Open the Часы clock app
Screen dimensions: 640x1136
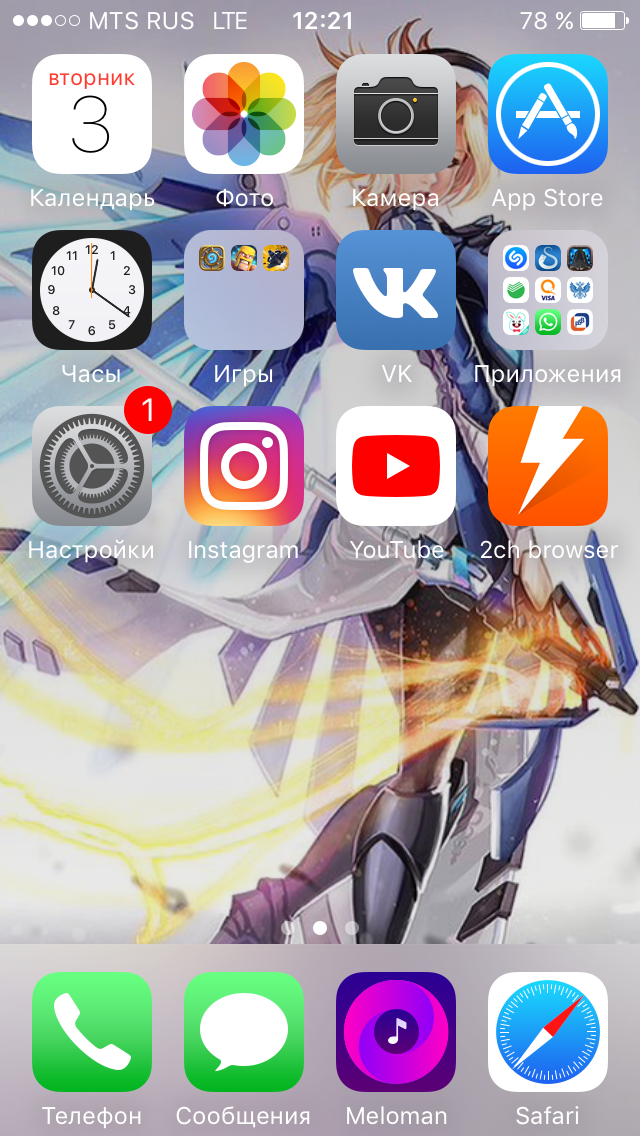(92, 290)
